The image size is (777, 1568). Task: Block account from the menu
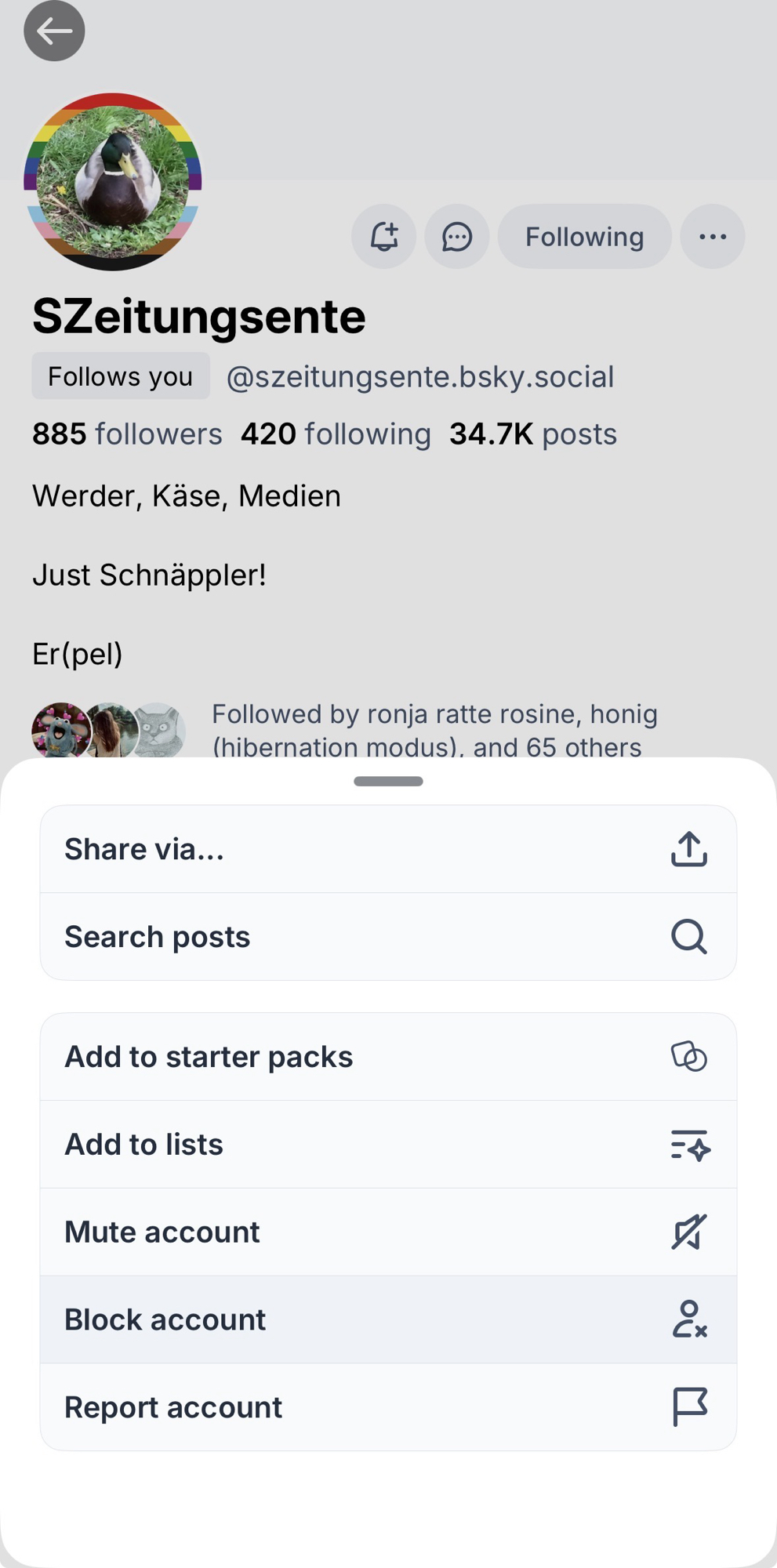click(x=388, y=1320)
